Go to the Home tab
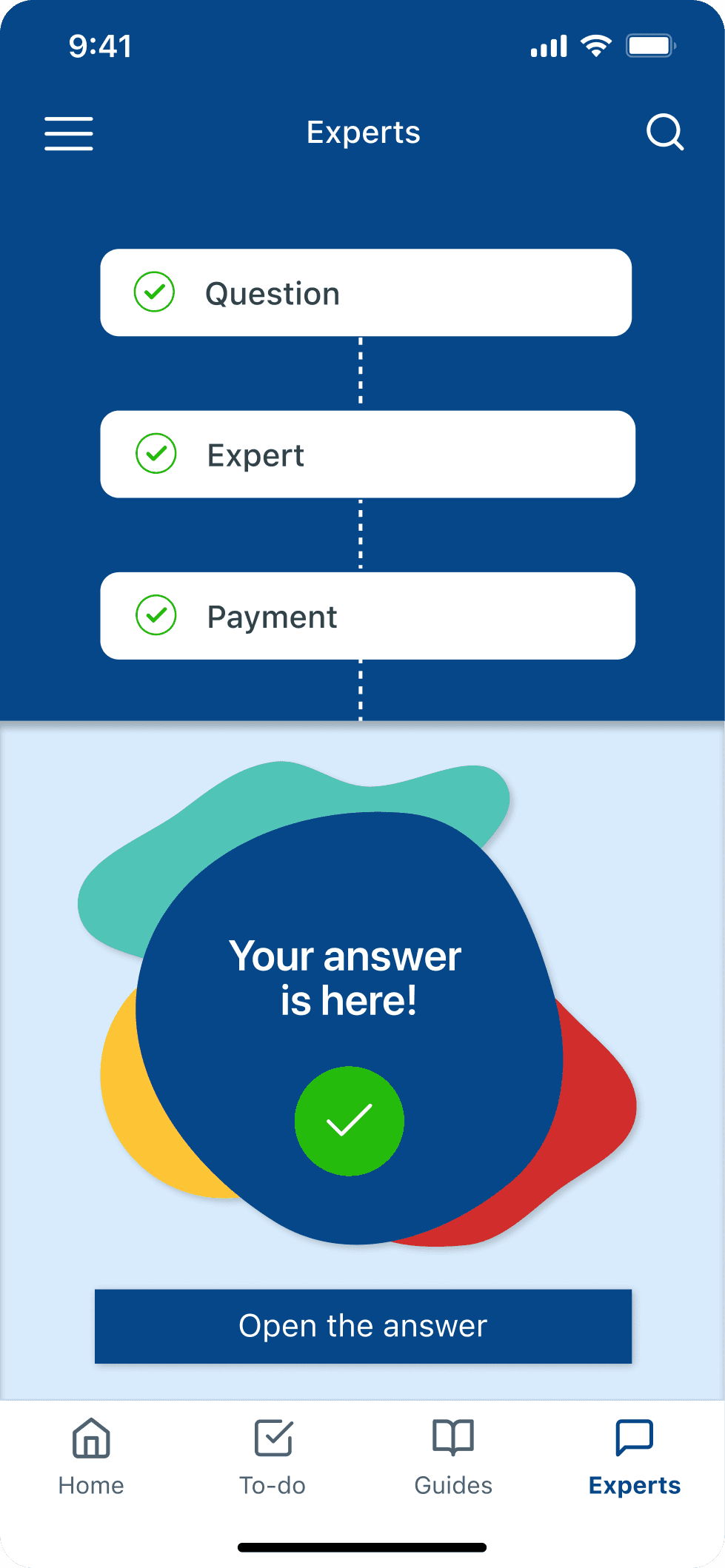This screenshot has height=1568, width=725. [91, 1457]
